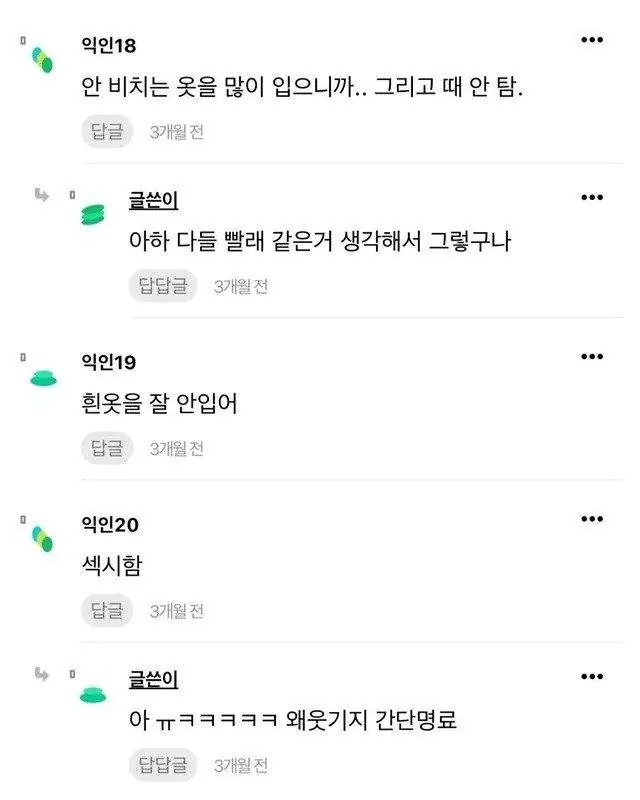The height and width of the screenshot is (800, 640).
Task: Open overflow menu on the 빨래 reply
Action: click(x=592, y=197)
